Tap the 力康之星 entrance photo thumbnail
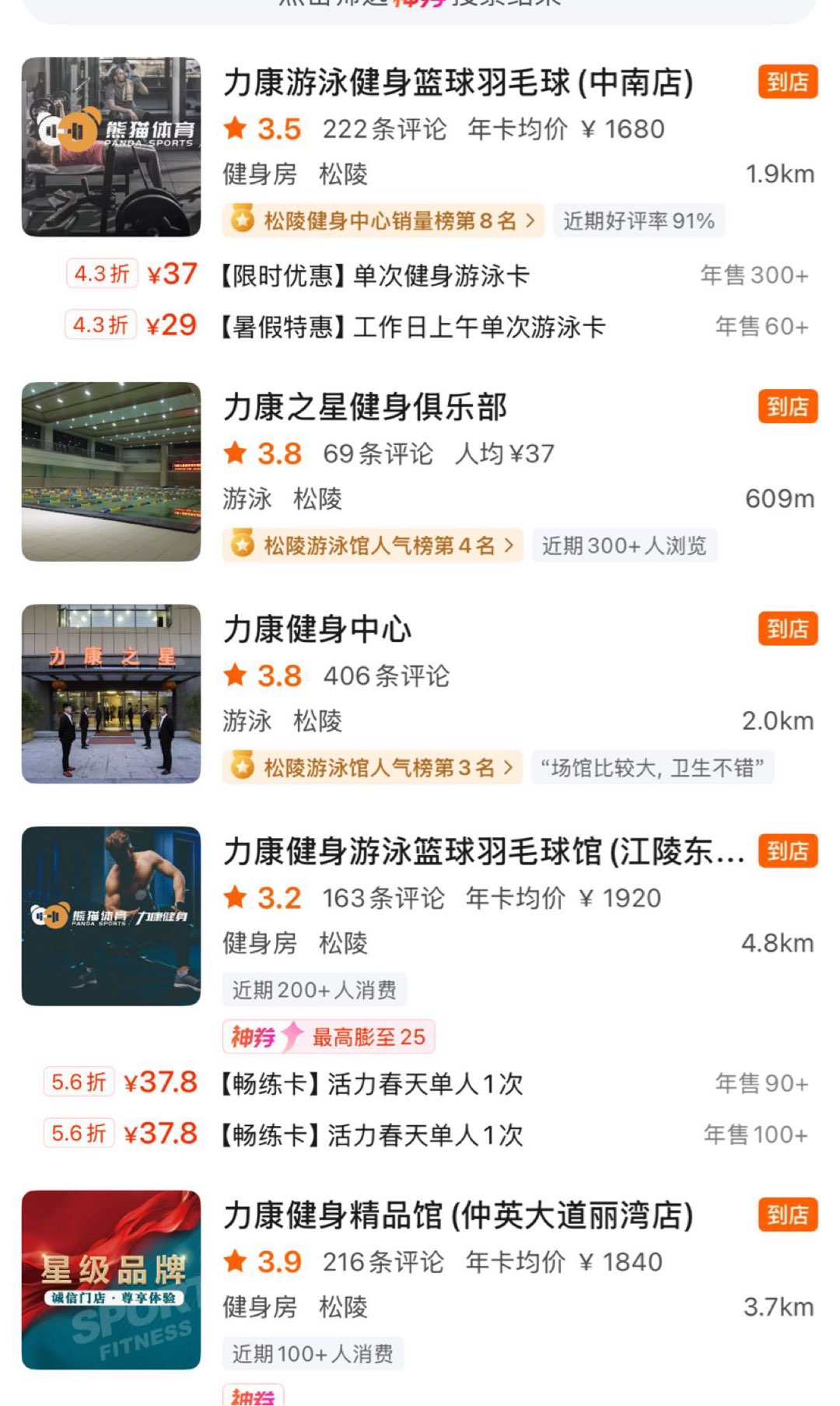 tap(111, 693)
